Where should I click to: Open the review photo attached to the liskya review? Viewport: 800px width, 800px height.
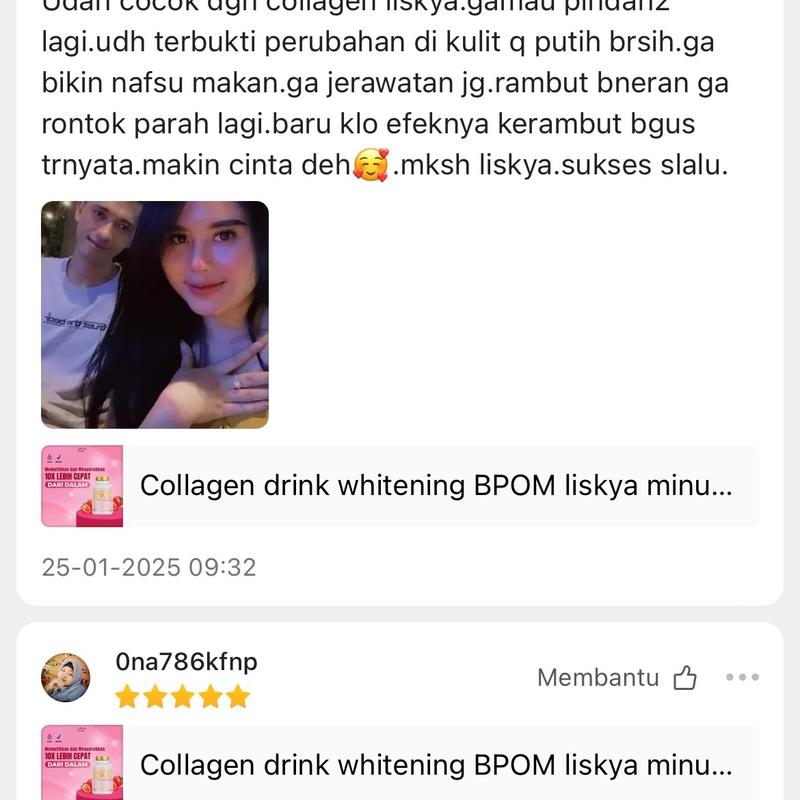(155, 315)
